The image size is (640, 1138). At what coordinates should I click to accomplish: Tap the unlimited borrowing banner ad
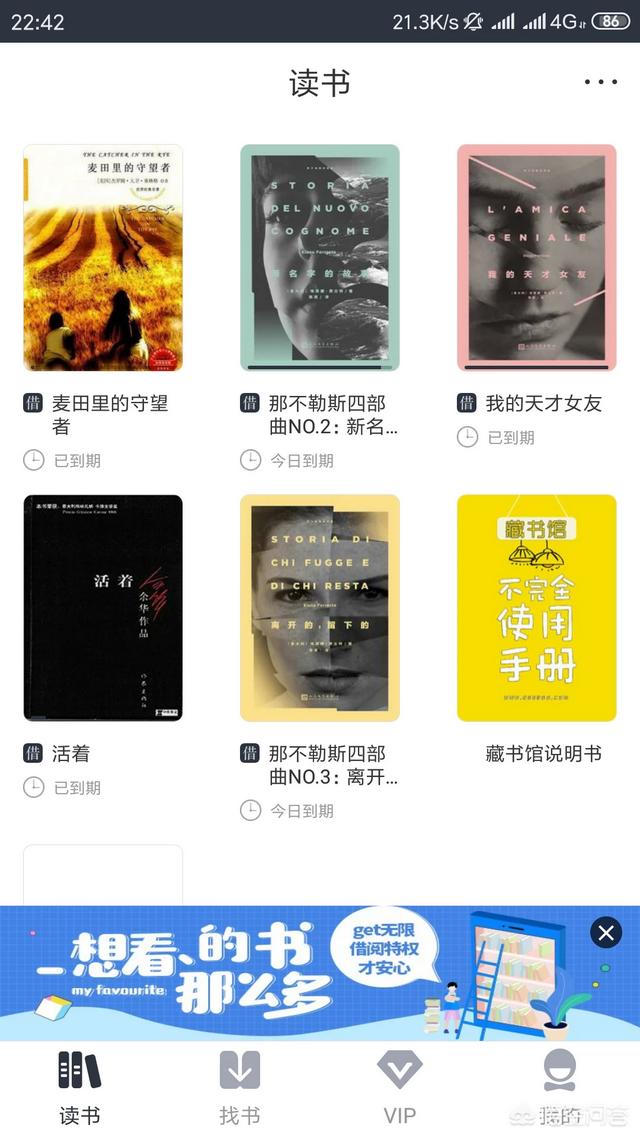coord(305,973)
